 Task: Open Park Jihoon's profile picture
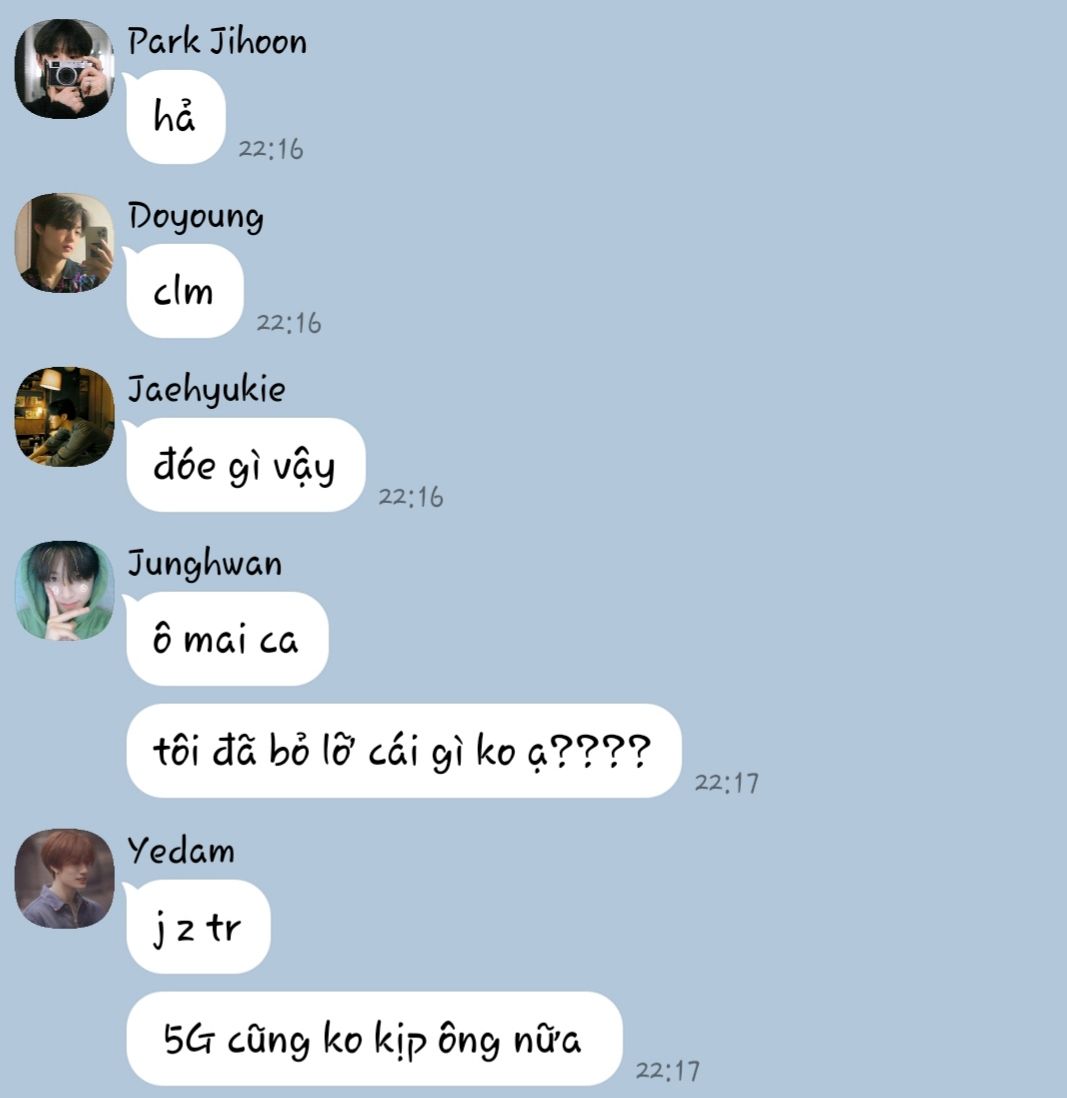[64, 69]
